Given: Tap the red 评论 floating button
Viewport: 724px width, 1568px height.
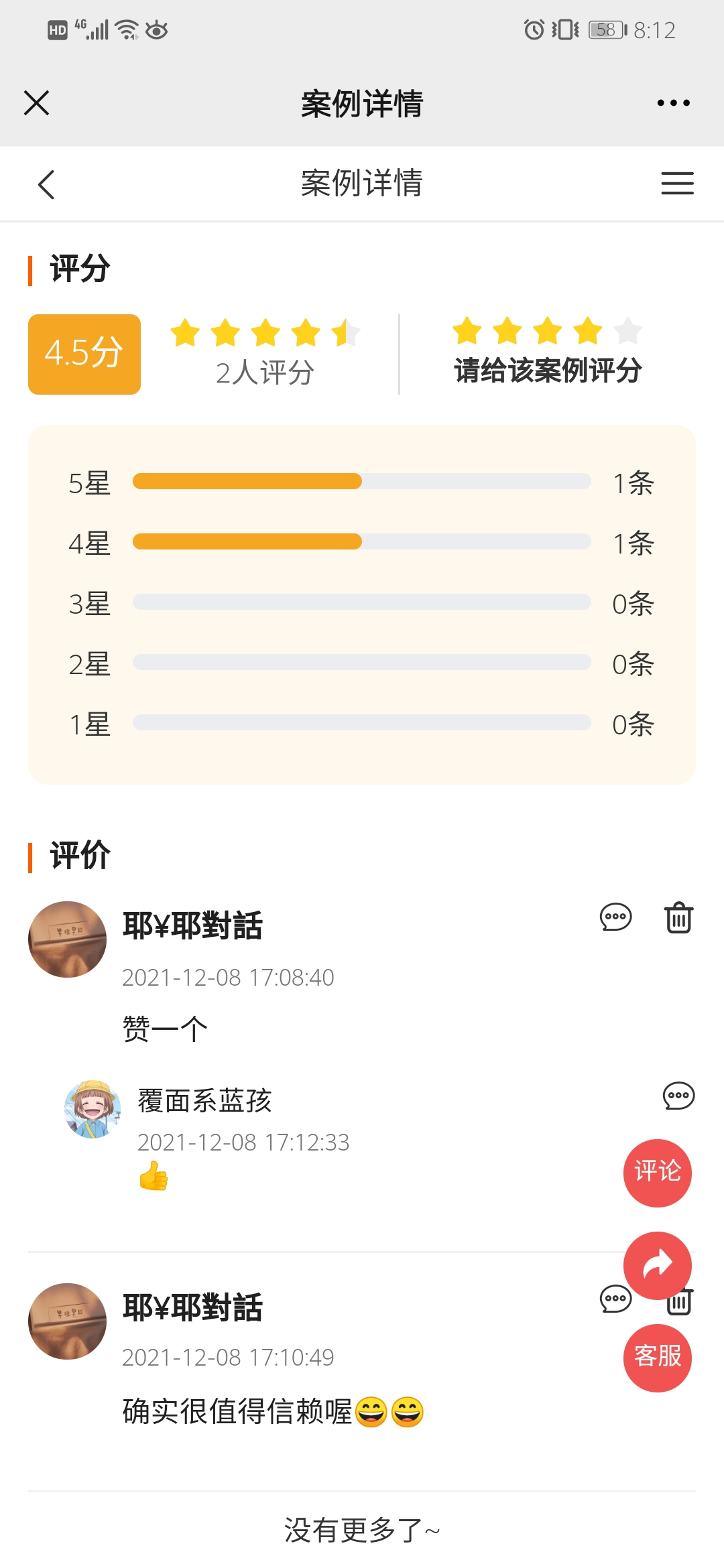Looking at the screenshot, I should click(657, 1173).
